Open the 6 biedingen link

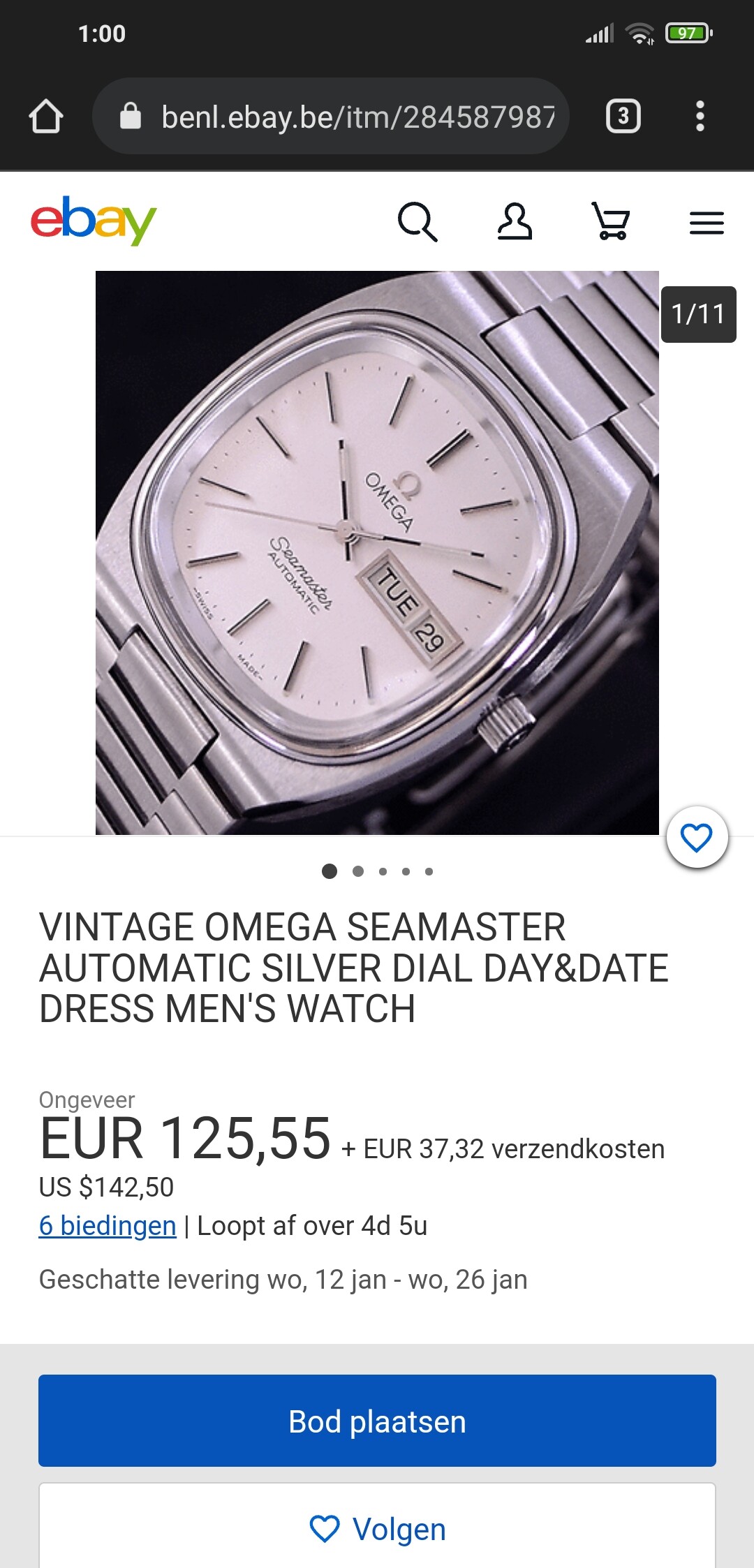(108, 1226)
